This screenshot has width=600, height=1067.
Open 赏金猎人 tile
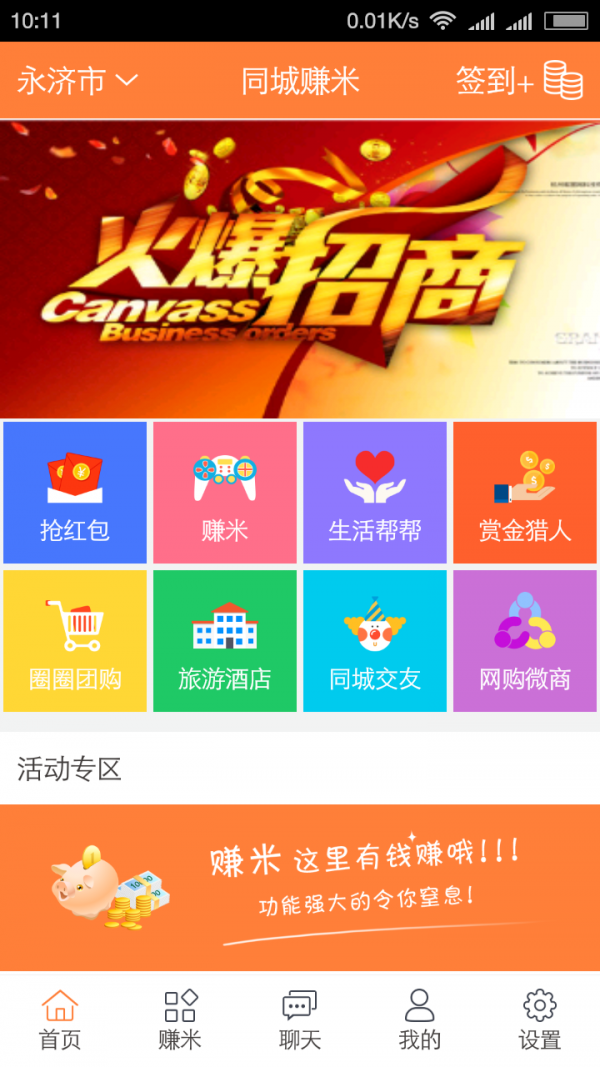click(525, 492)
